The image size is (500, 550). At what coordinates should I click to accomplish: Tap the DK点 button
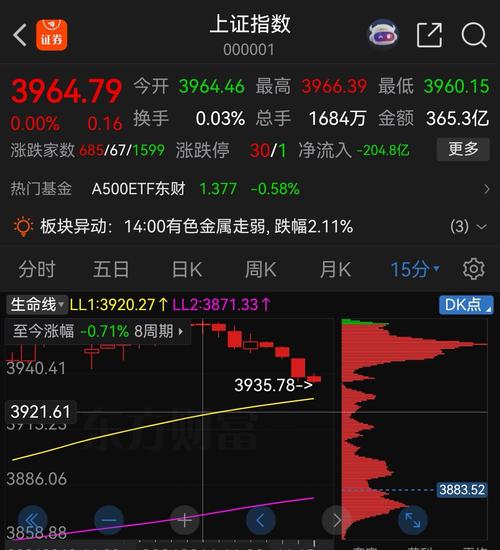(x=466, y=304)
